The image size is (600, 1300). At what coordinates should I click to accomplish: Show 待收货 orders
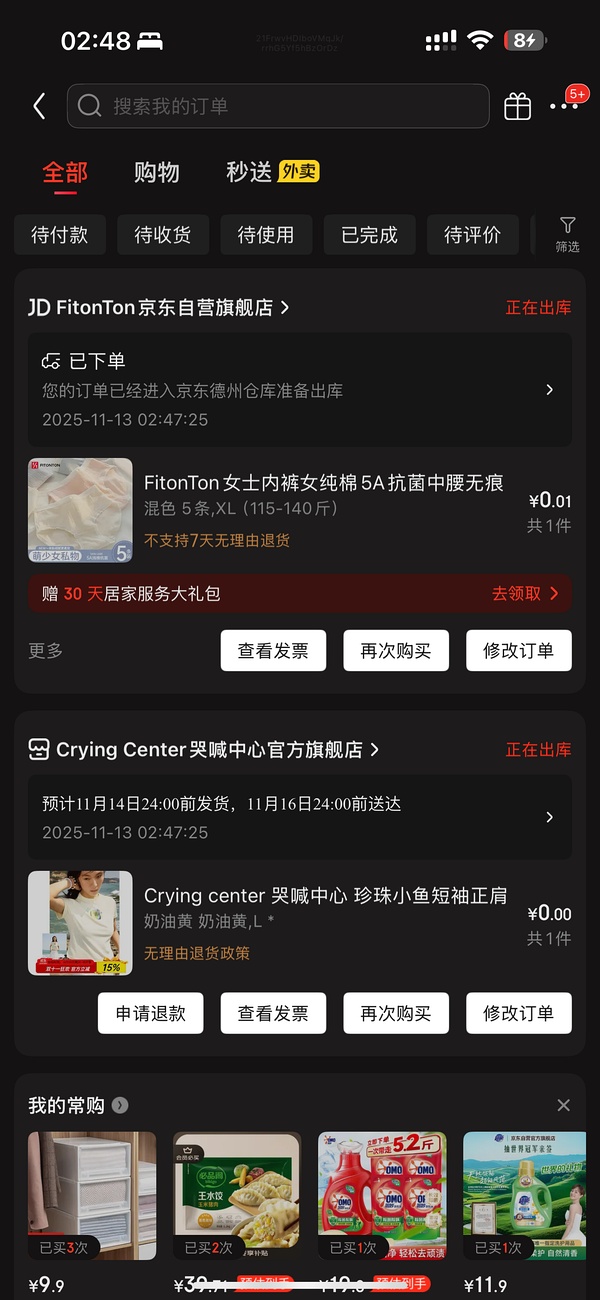163,235
